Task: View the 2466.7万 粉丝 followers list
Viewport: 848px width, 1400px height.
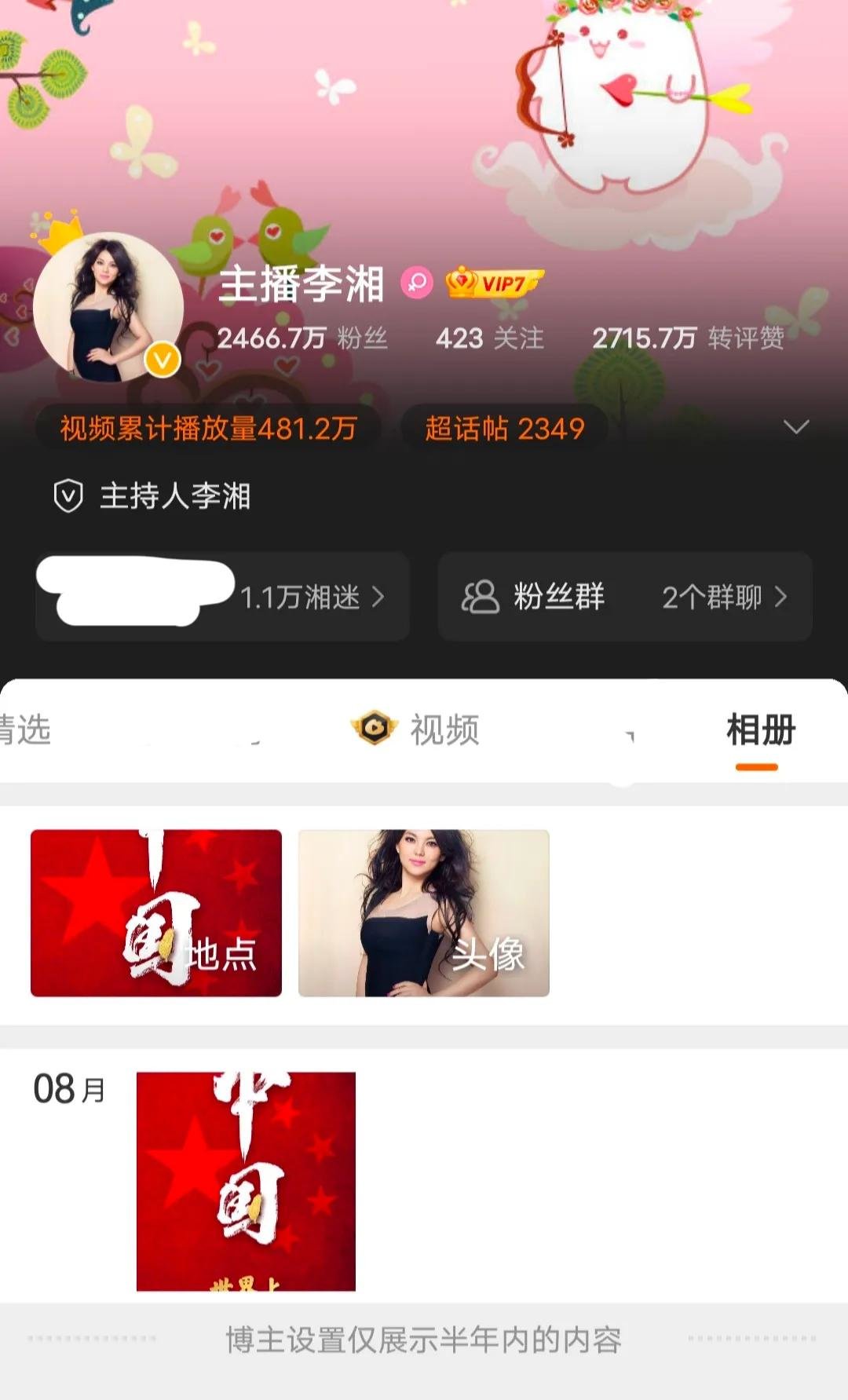Action: click(x=302, y=338)
